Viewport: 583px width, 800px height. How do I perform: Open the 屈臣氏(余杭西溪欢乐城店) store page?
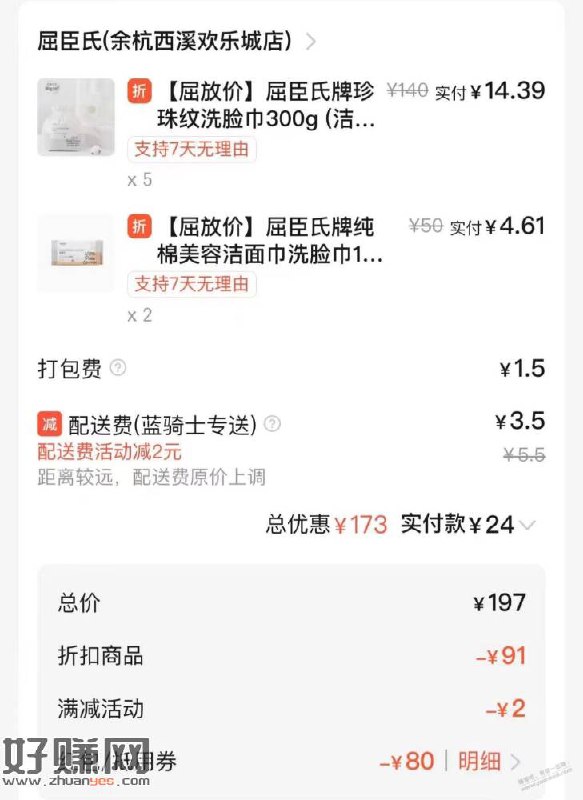coord(176,41)
